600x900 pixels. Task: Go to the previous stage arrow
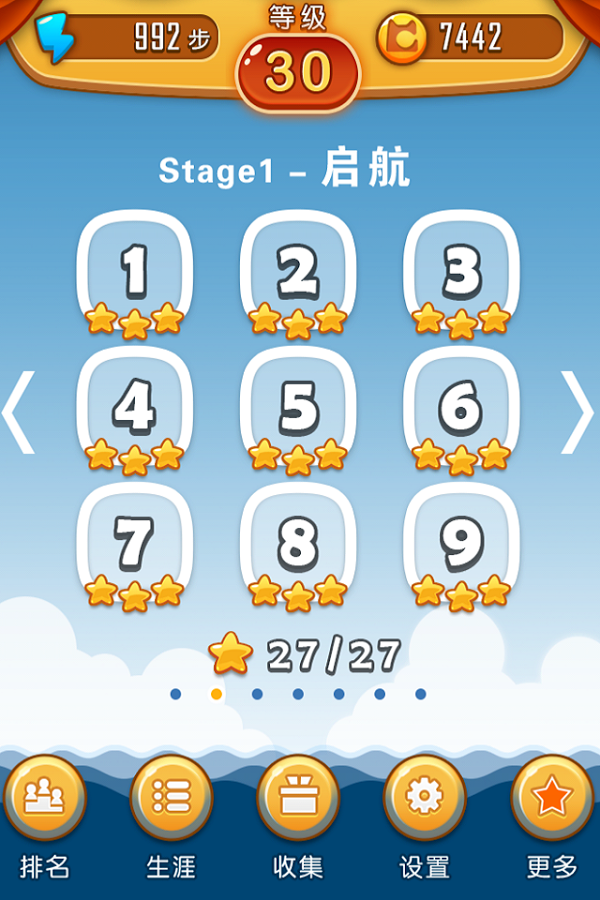coord(20,411)
